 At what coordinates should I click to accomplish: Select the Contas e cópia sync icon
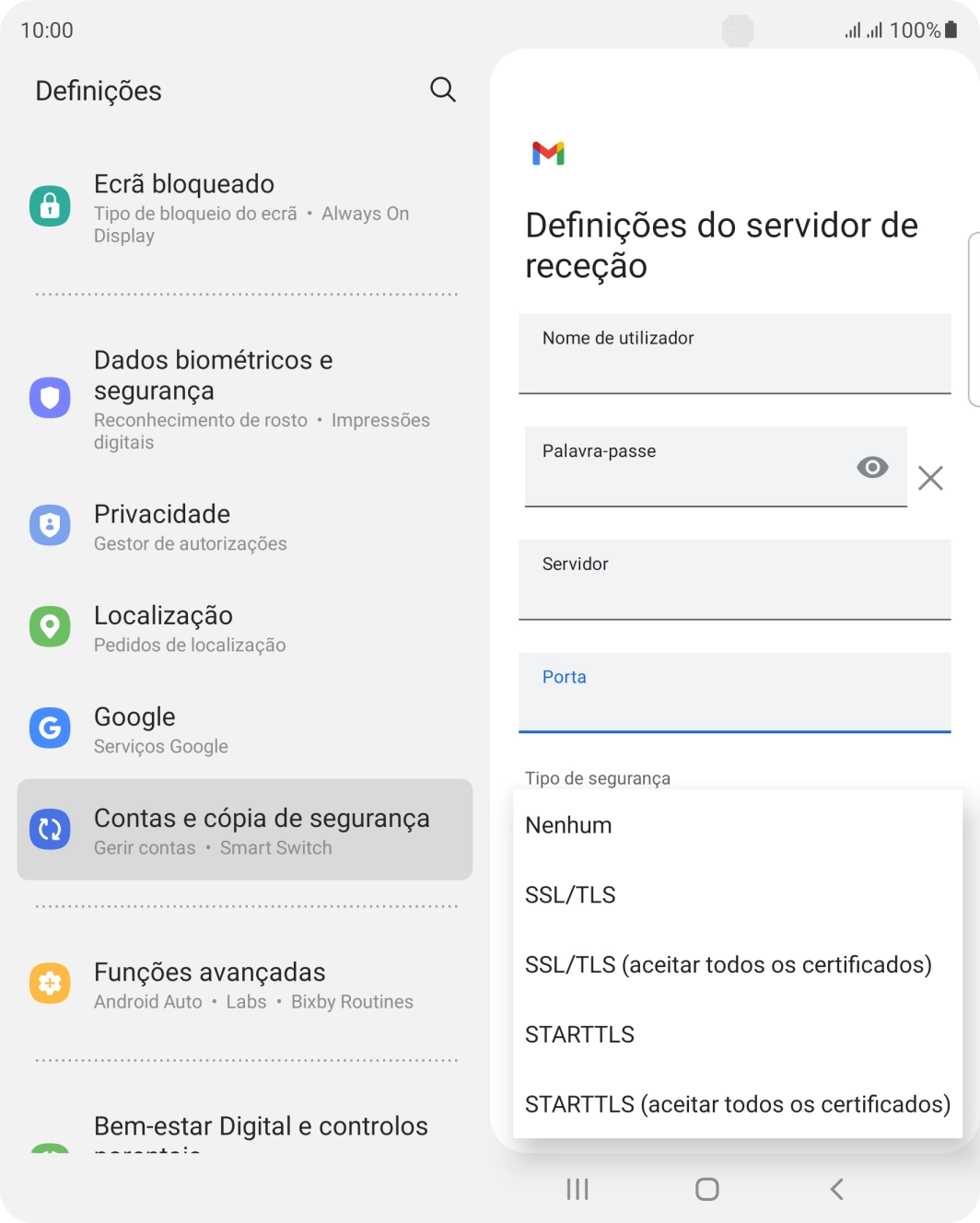[x=50, y=829]
